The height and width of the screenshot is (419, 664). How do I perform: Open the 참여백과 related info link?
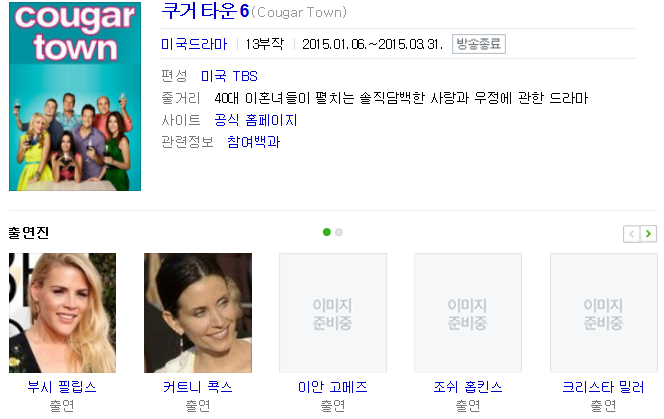coord(253,142)
